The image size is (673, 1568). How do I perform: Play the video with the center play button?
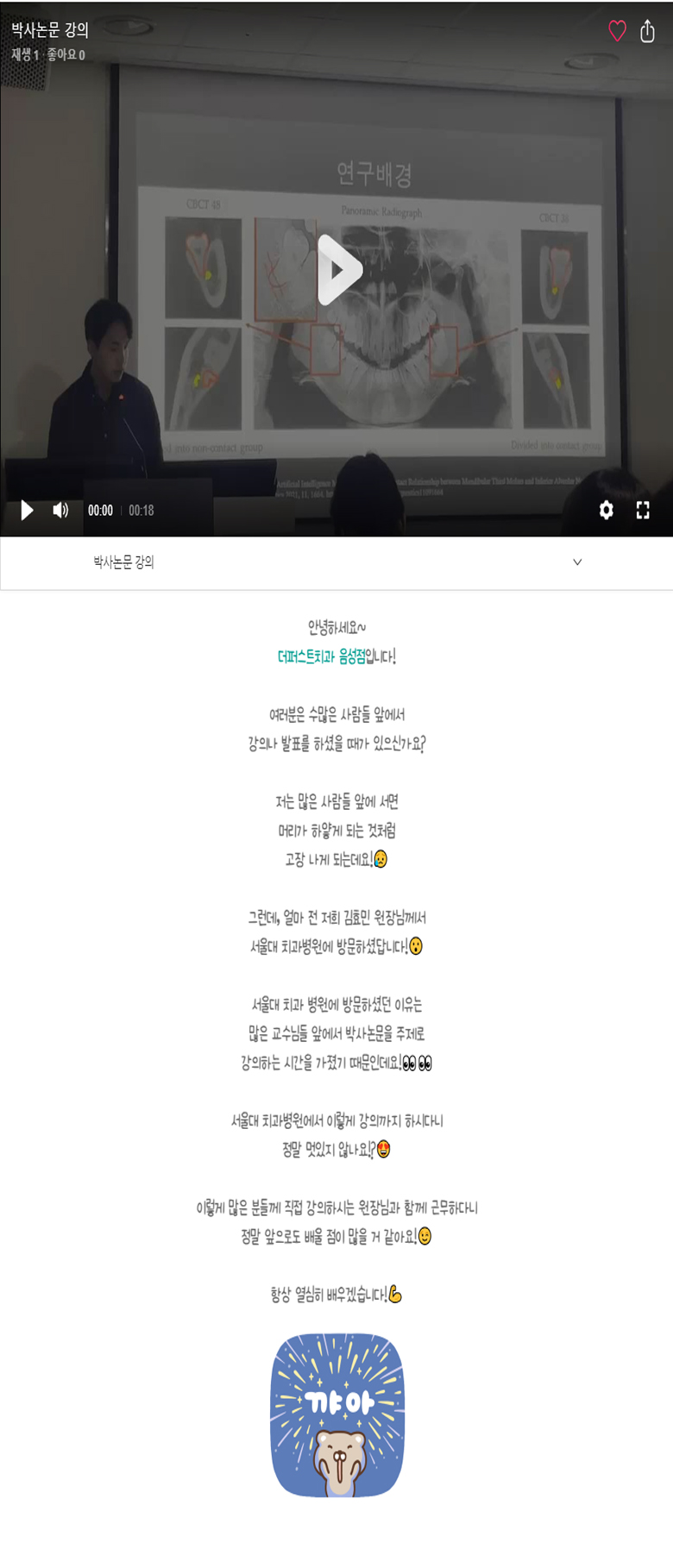pyautogui.click(x=337, y=270)
